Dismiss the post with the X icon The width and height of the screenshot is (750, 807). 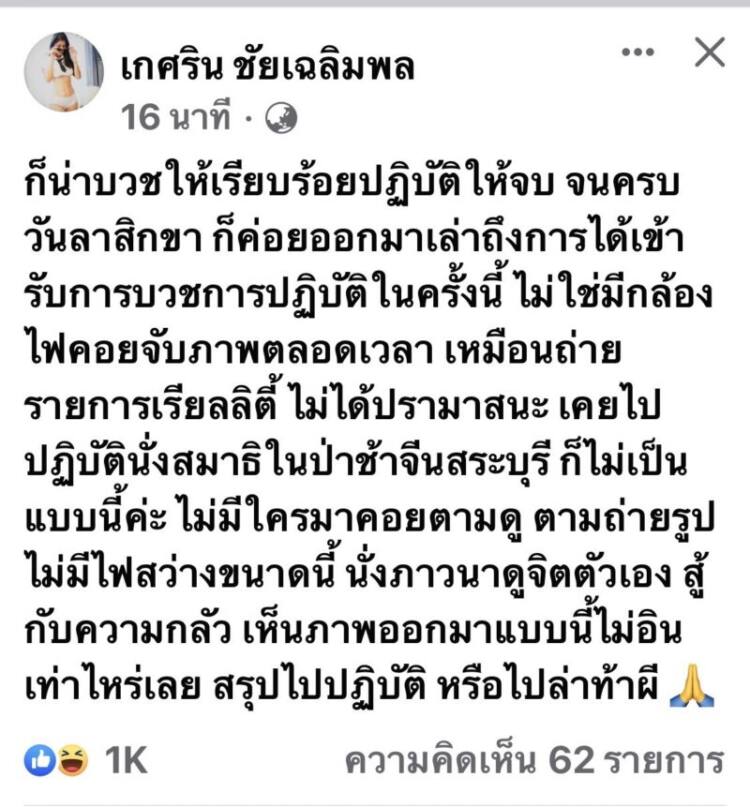click(x=709, y=51)
